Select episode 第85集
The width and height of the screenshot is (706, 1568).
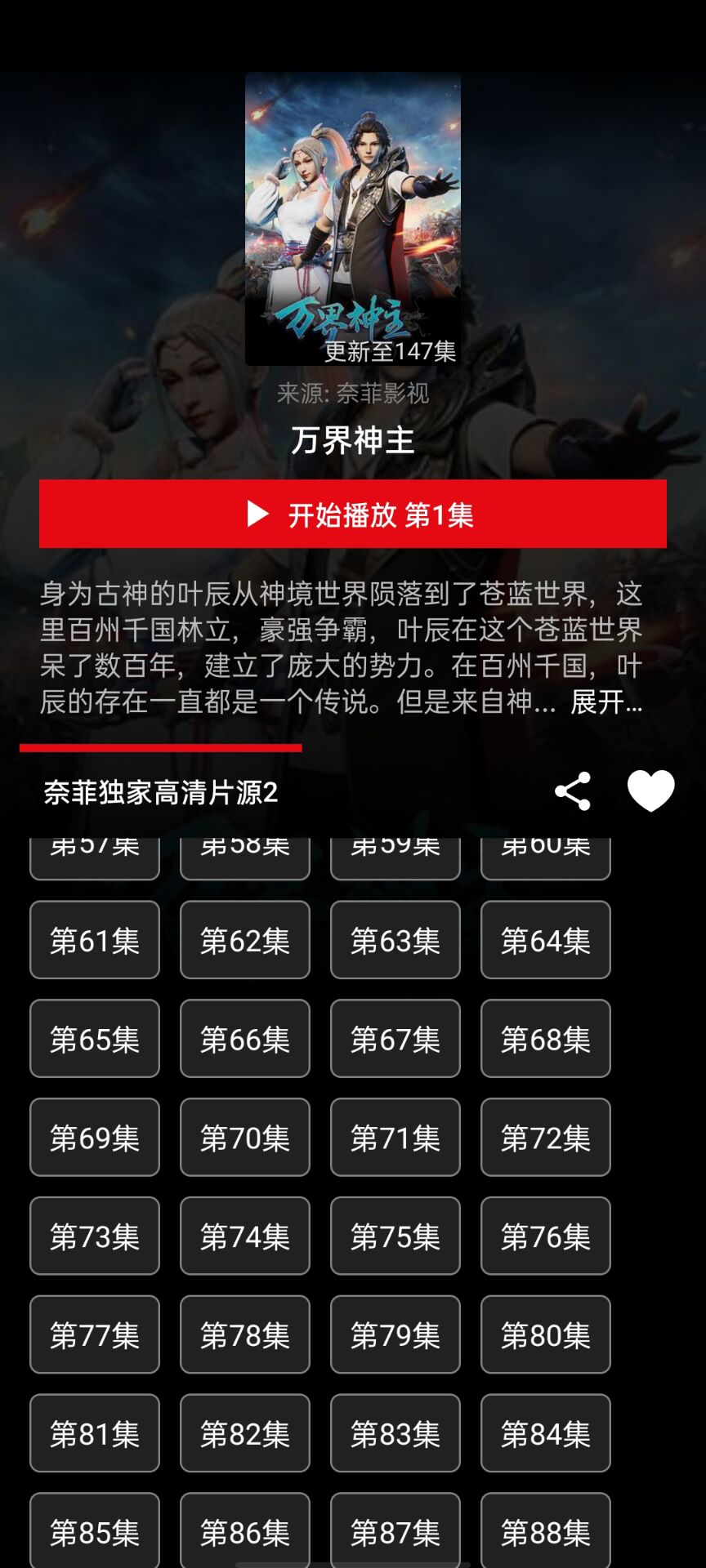pos(95,1531)
